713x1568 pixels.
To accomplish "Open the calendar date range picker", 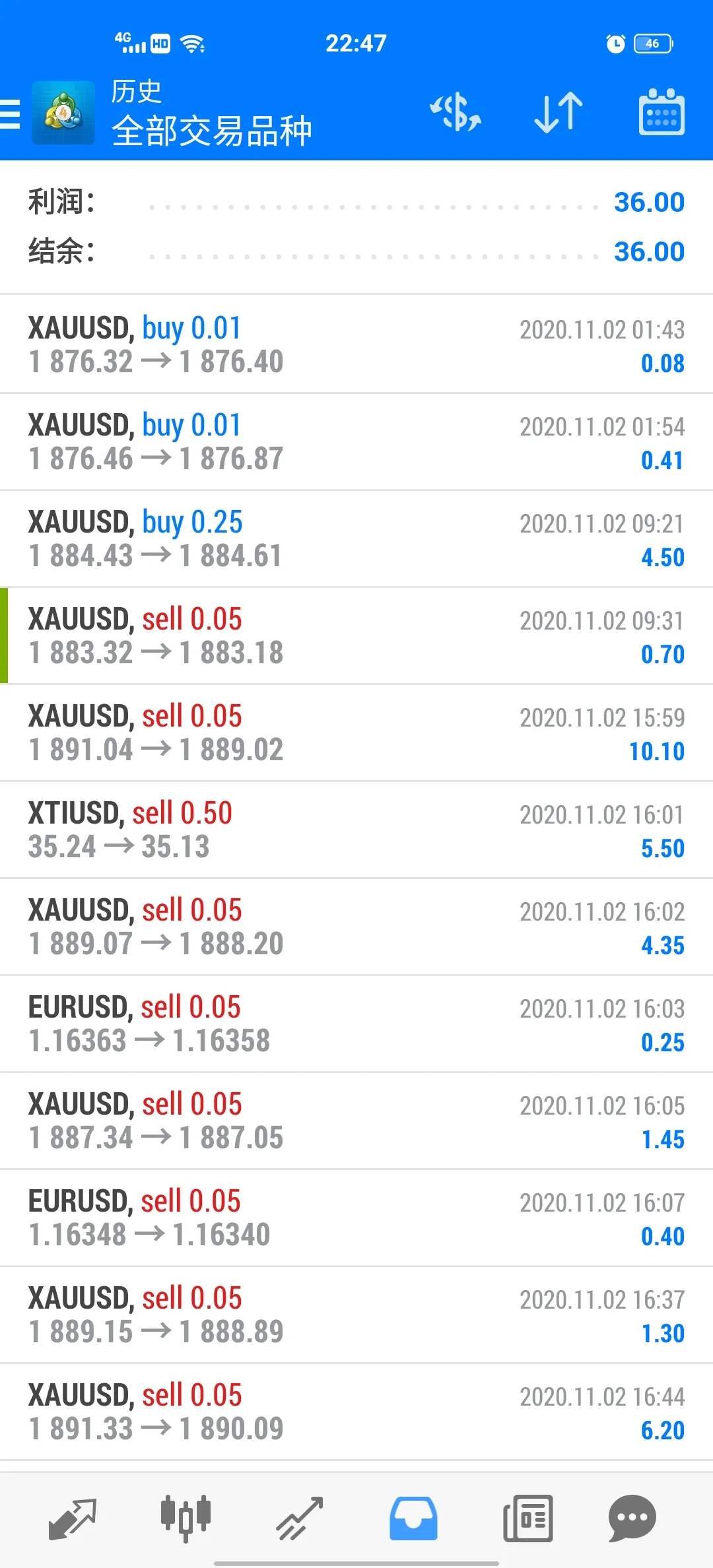I will (662, 112).
